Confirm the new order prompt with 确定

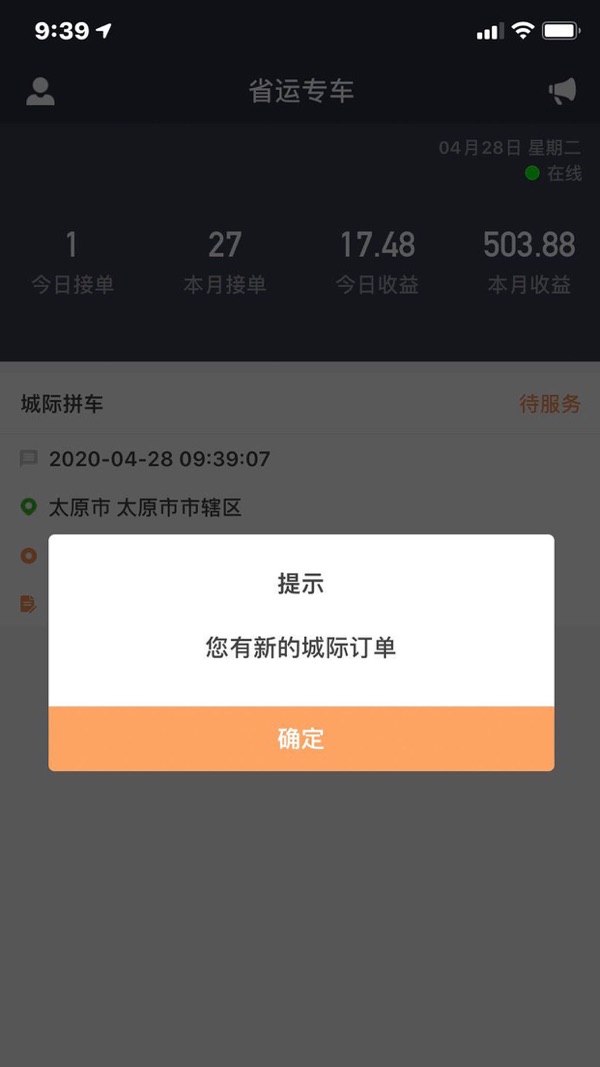pyautogui.click(x=301, y=739)
